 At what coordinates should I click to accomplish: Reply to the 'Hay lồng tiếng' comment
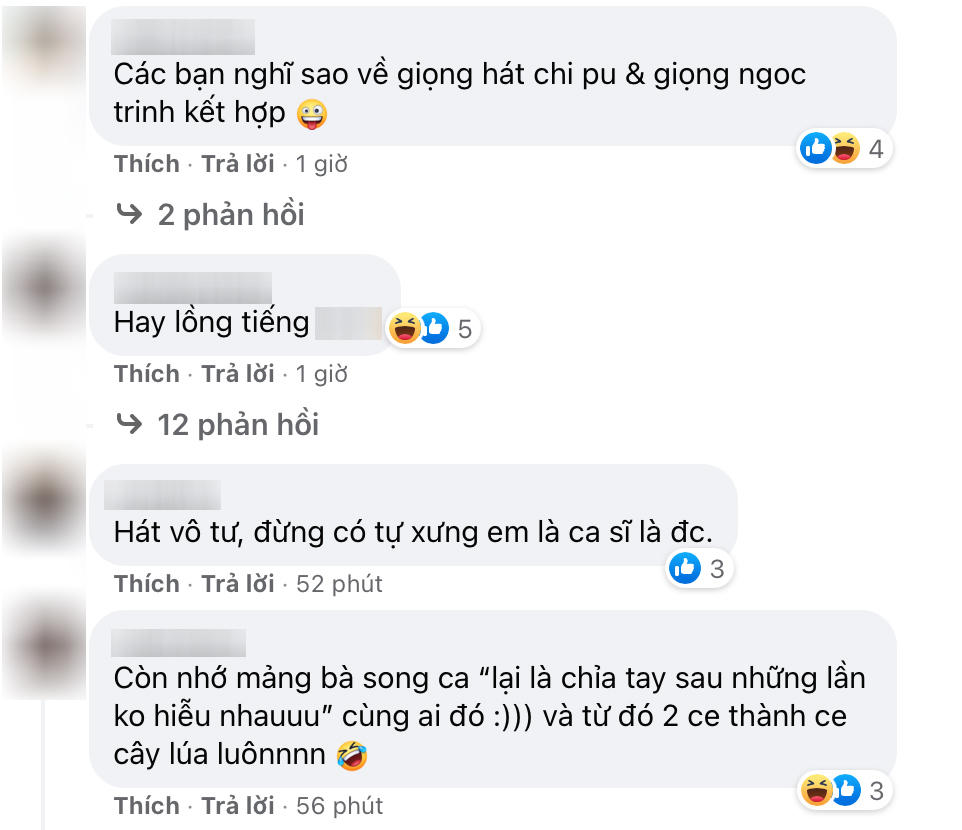click(x=237, y=374)
